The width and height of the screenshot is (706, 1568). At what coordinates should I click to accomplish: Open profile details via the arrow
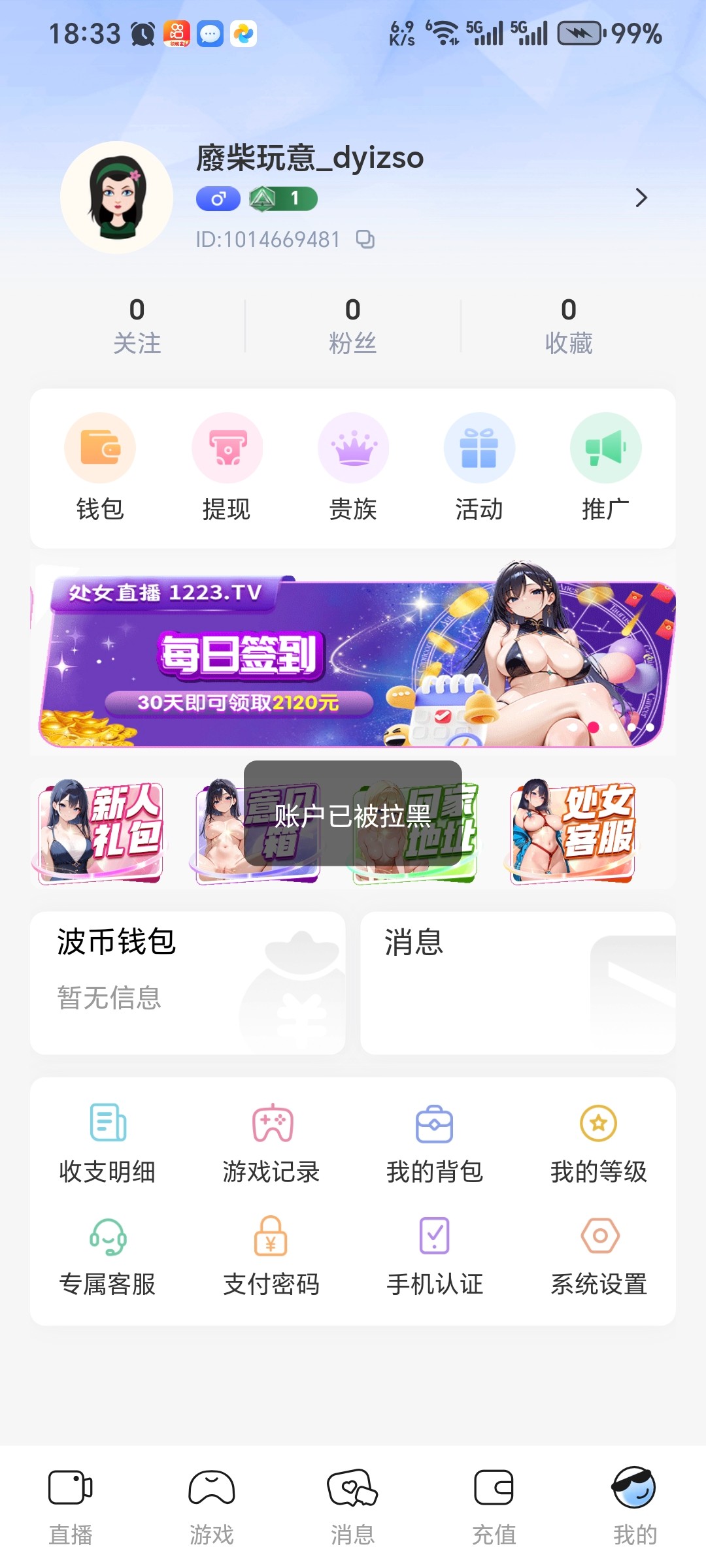click(x=641, y=198)
